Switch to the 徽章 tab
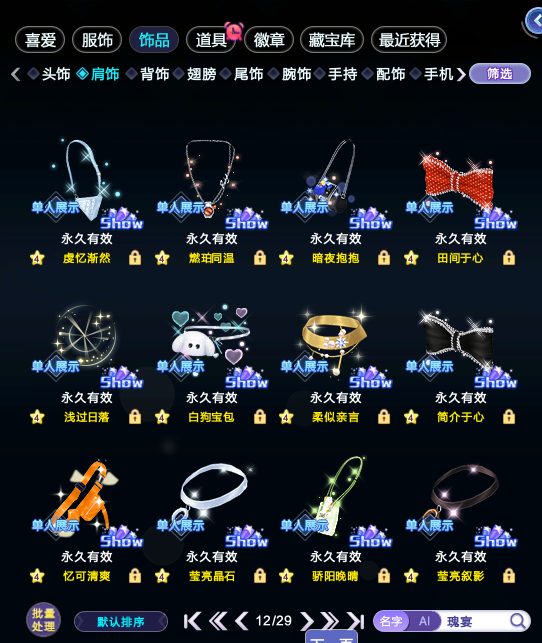 point(269,40)
